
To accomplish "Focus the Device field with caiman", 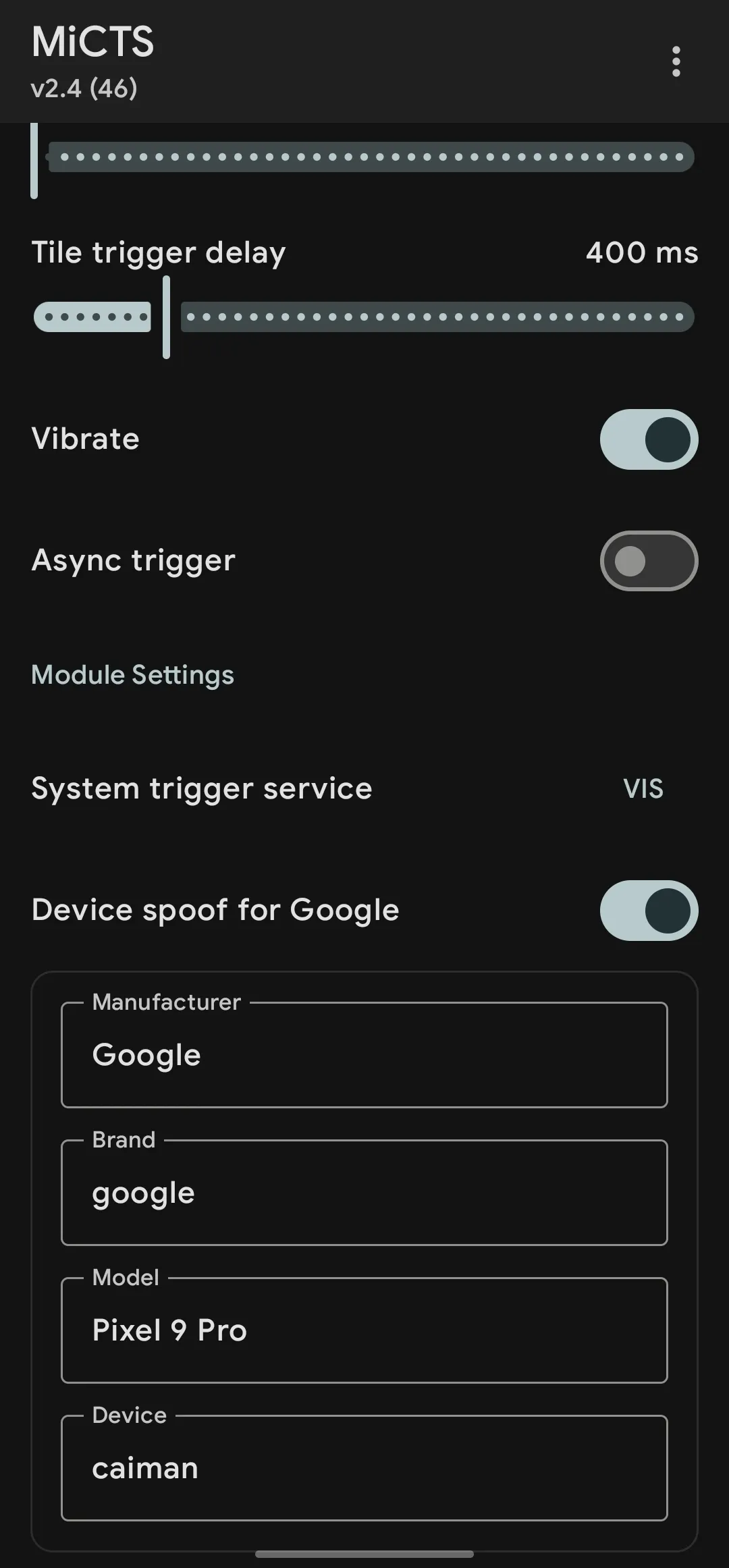I will (x=364, y=1468).
